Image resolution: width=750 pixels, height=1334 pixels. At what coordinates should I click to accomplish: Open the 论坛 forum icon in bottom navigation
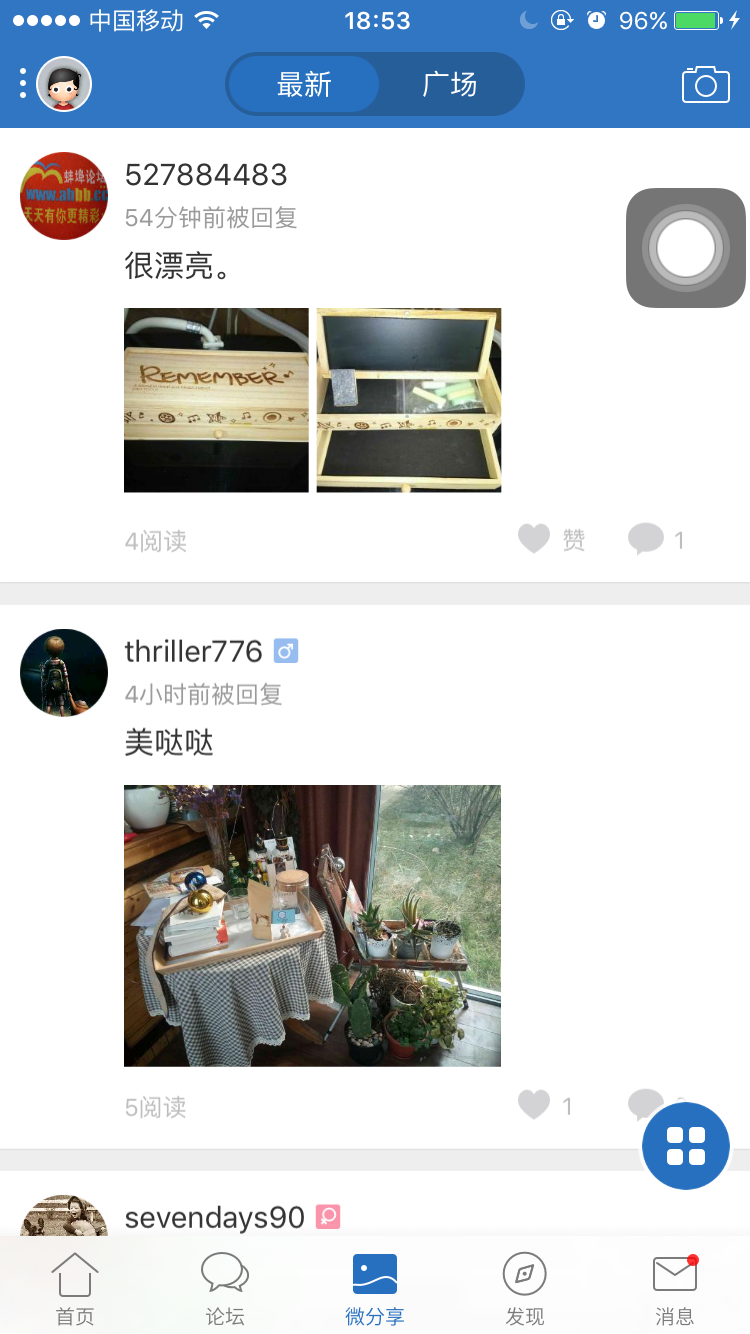point(225,1285)
